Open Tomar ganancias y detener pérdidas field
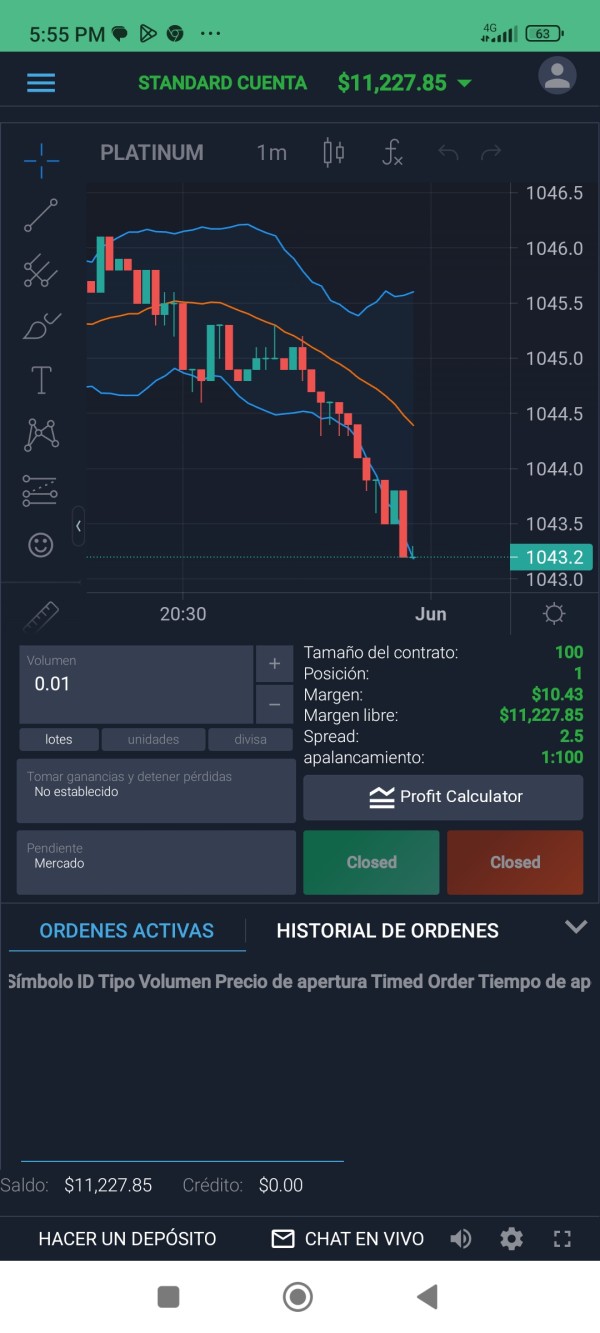The width and height of the screenshot is (600, 1333). coord(156,791)
